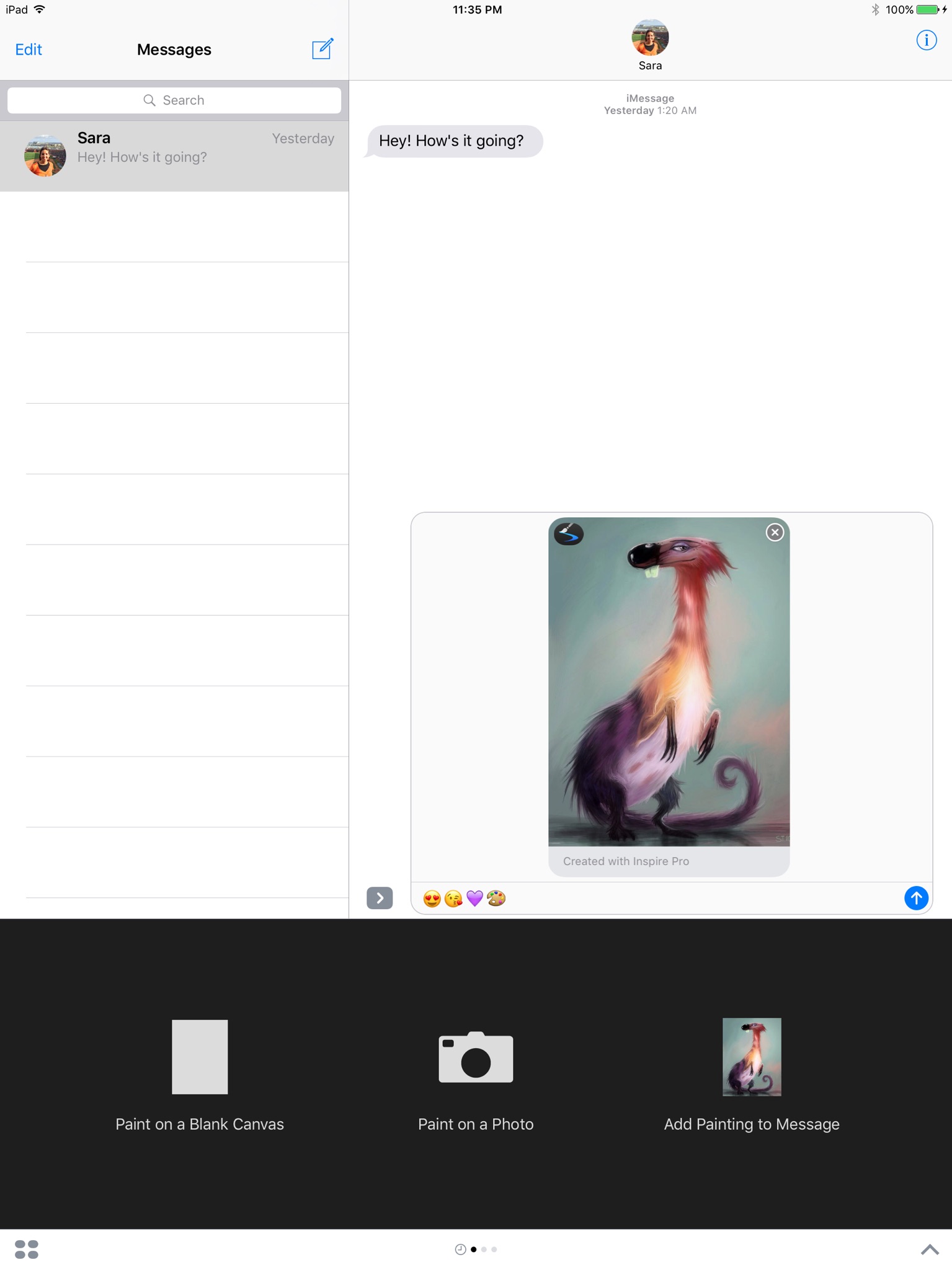Tap the message text field with emojis
The height and width of the screenshot is (1270, 952).
[657, 898]
